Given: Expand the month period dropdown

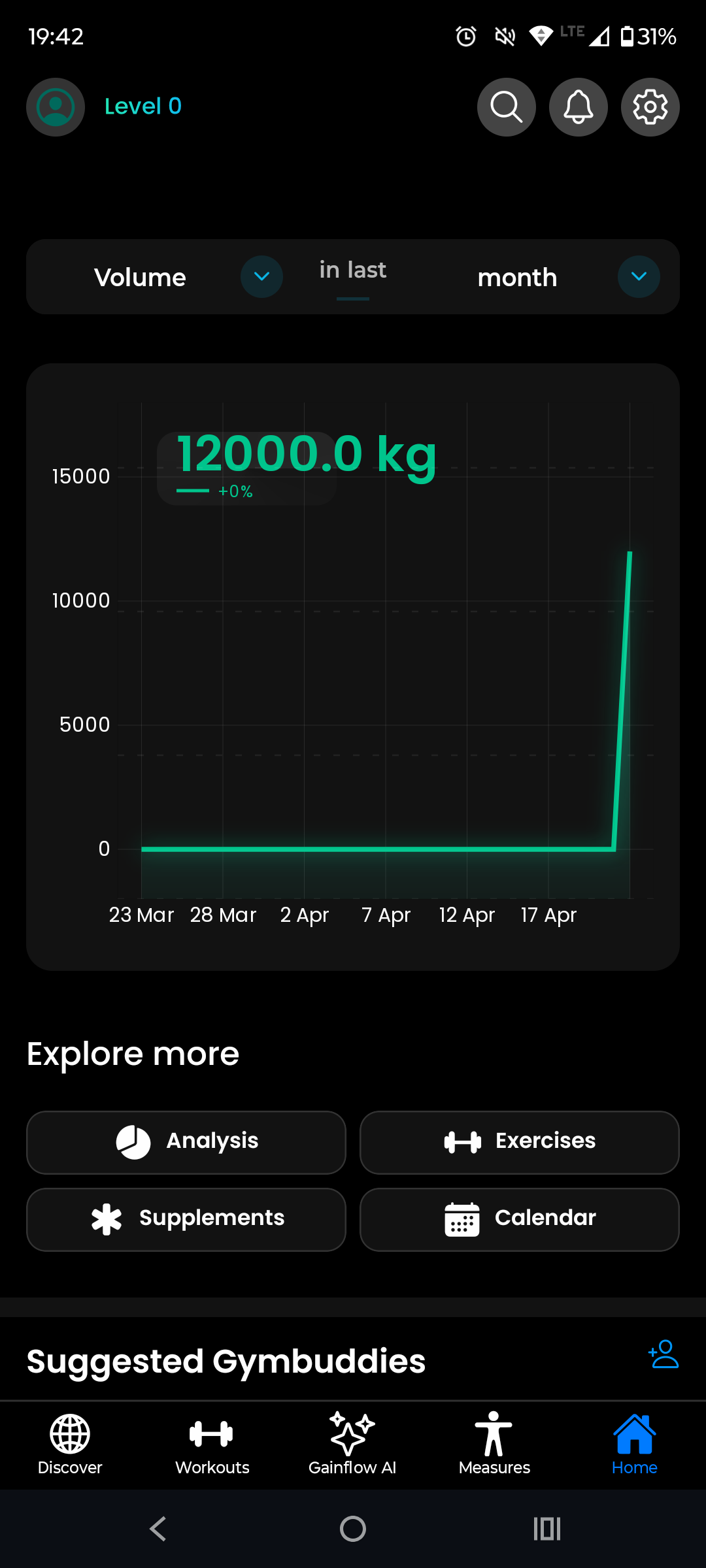Looking at the screenshot, I should point(639,277).
